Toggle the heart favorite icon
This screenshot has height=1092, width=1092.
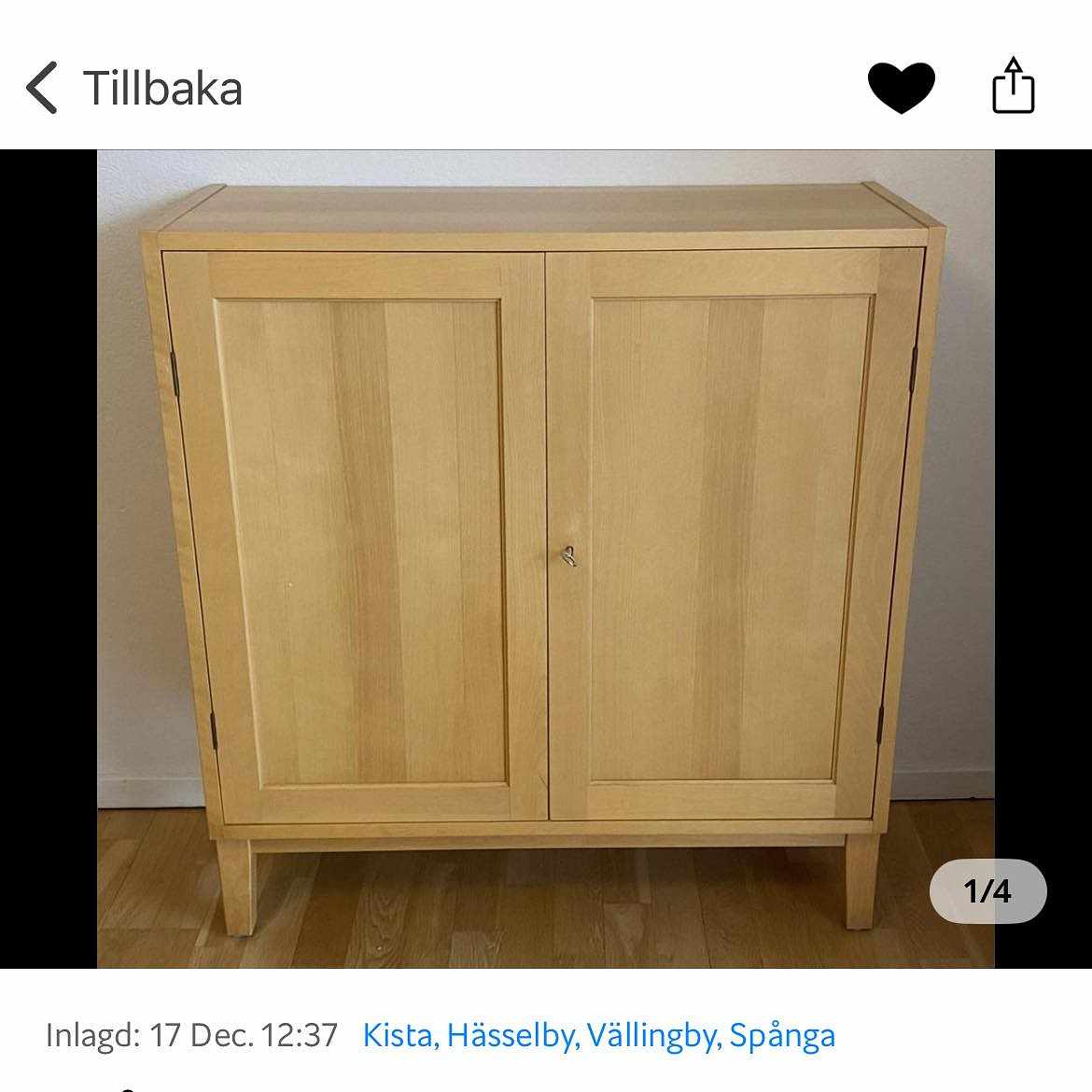click(901, 88)
